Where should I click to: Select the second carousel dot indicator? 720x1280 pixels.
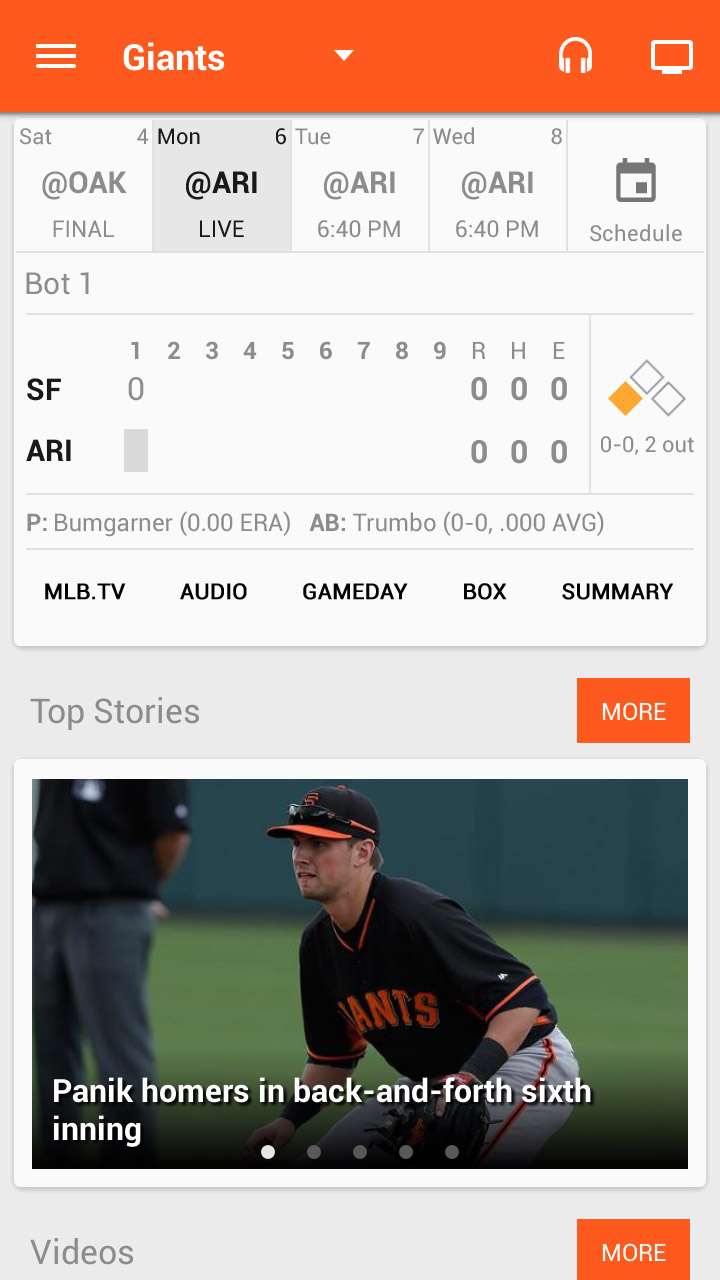click(x=314, y=1152)
